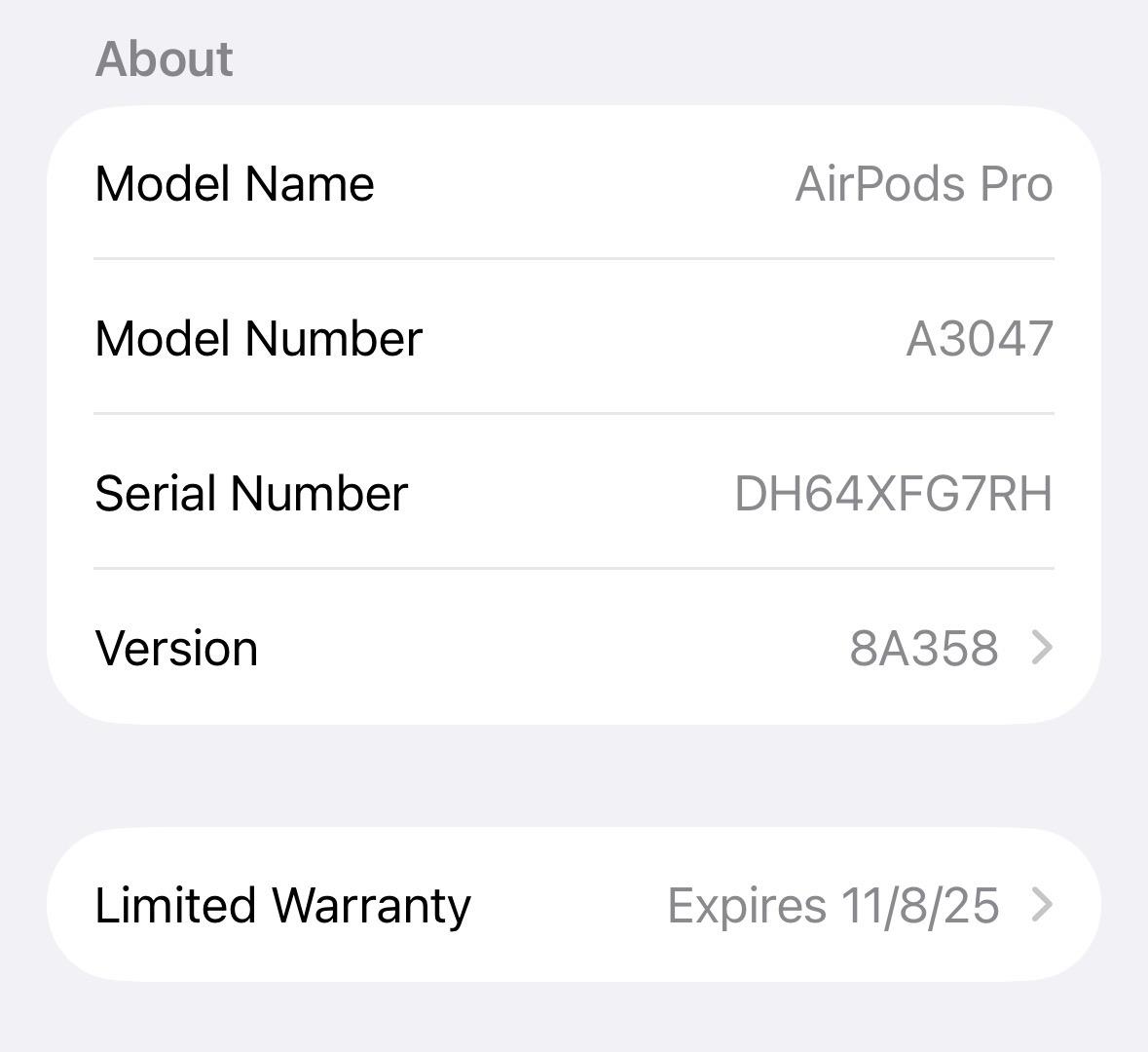Open the Version 8A358 details row

coord(574,648)
